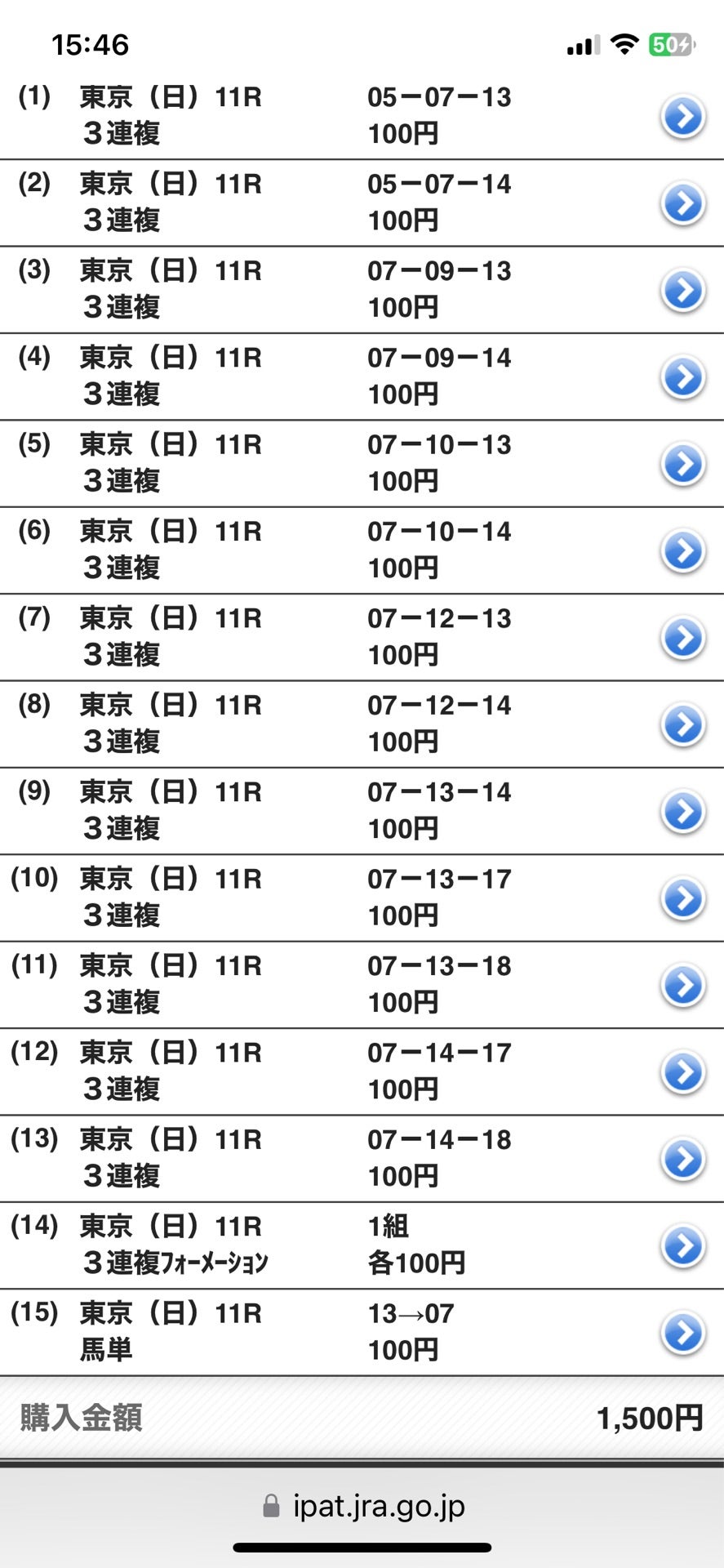The image size is (724, 1568).
Task: Tap the arrow on bet 07-09-13
Action: [682, 290]
